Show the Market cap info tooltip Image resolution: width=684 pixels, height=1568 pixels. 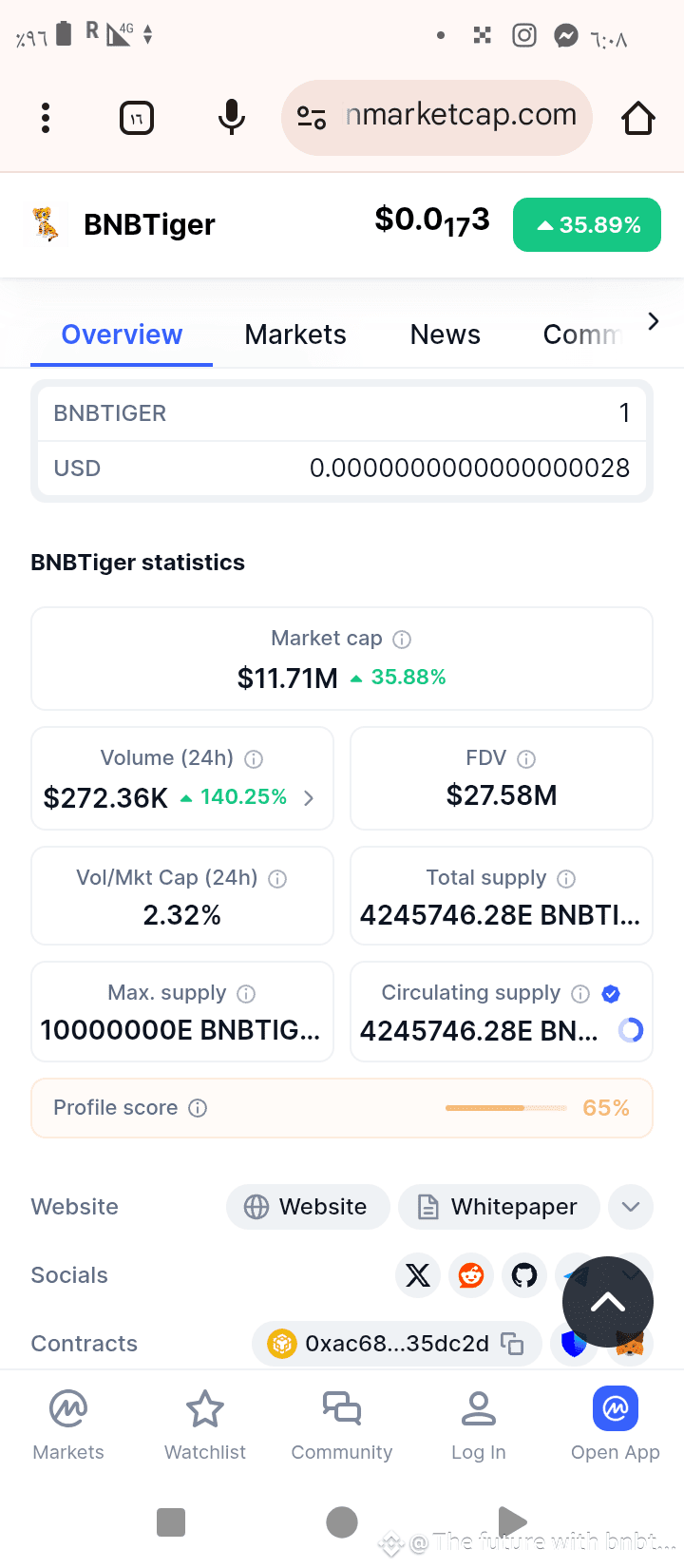point(402,639)
